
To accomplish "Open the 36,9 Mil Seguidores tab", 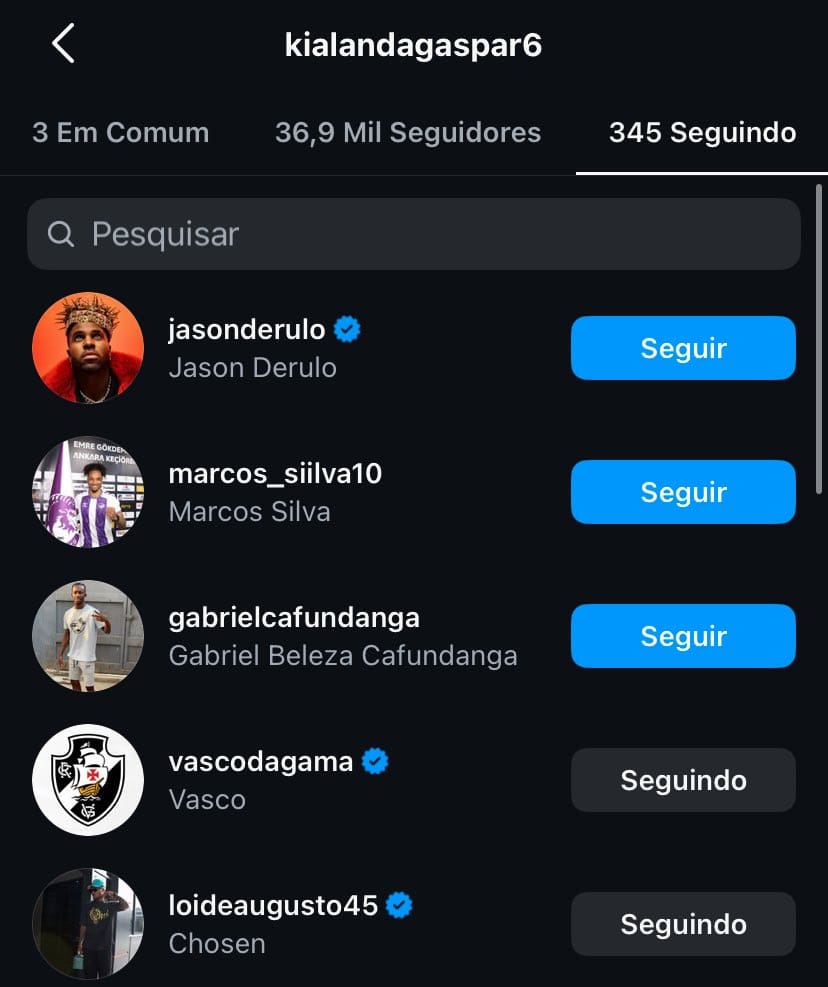I will click(408, 133).
